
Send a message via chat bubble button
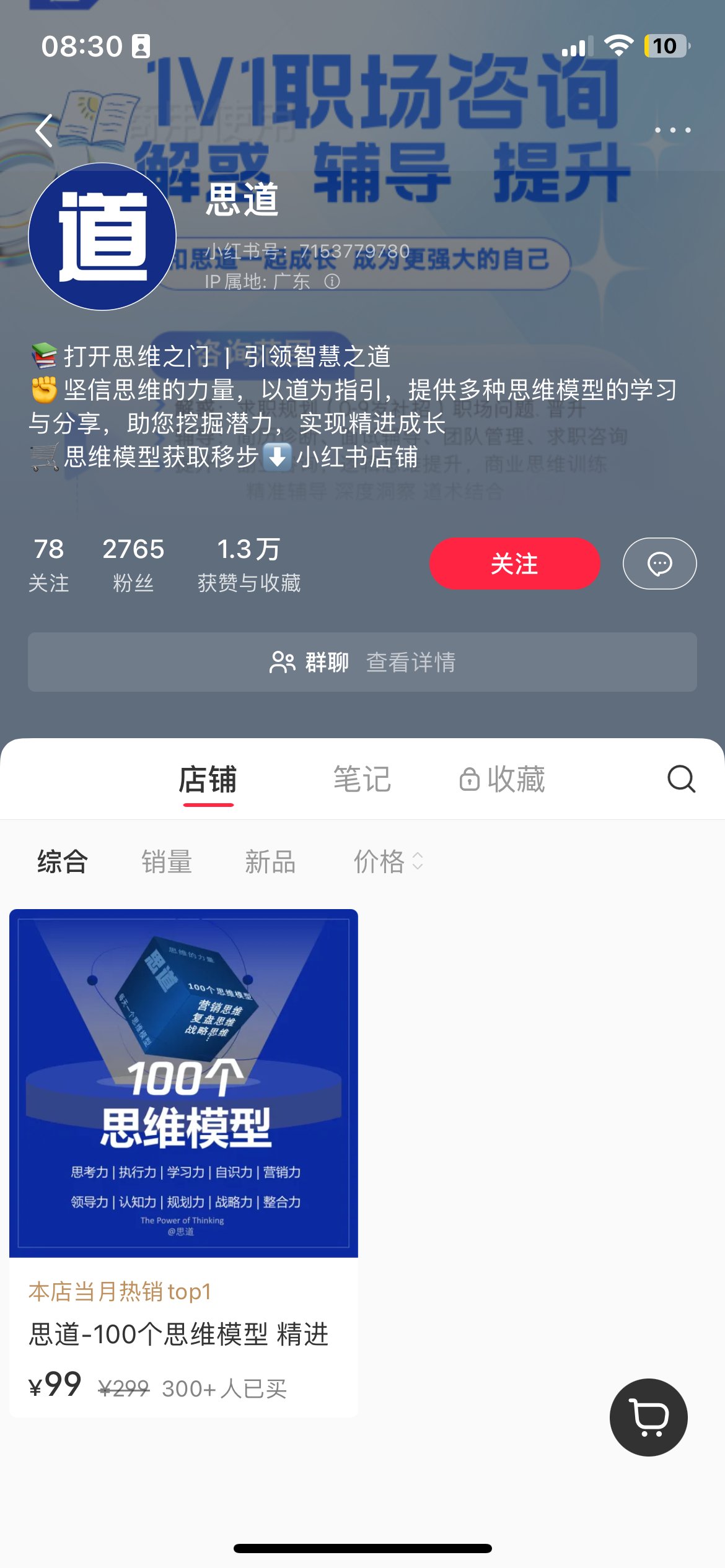click(659, 564)
